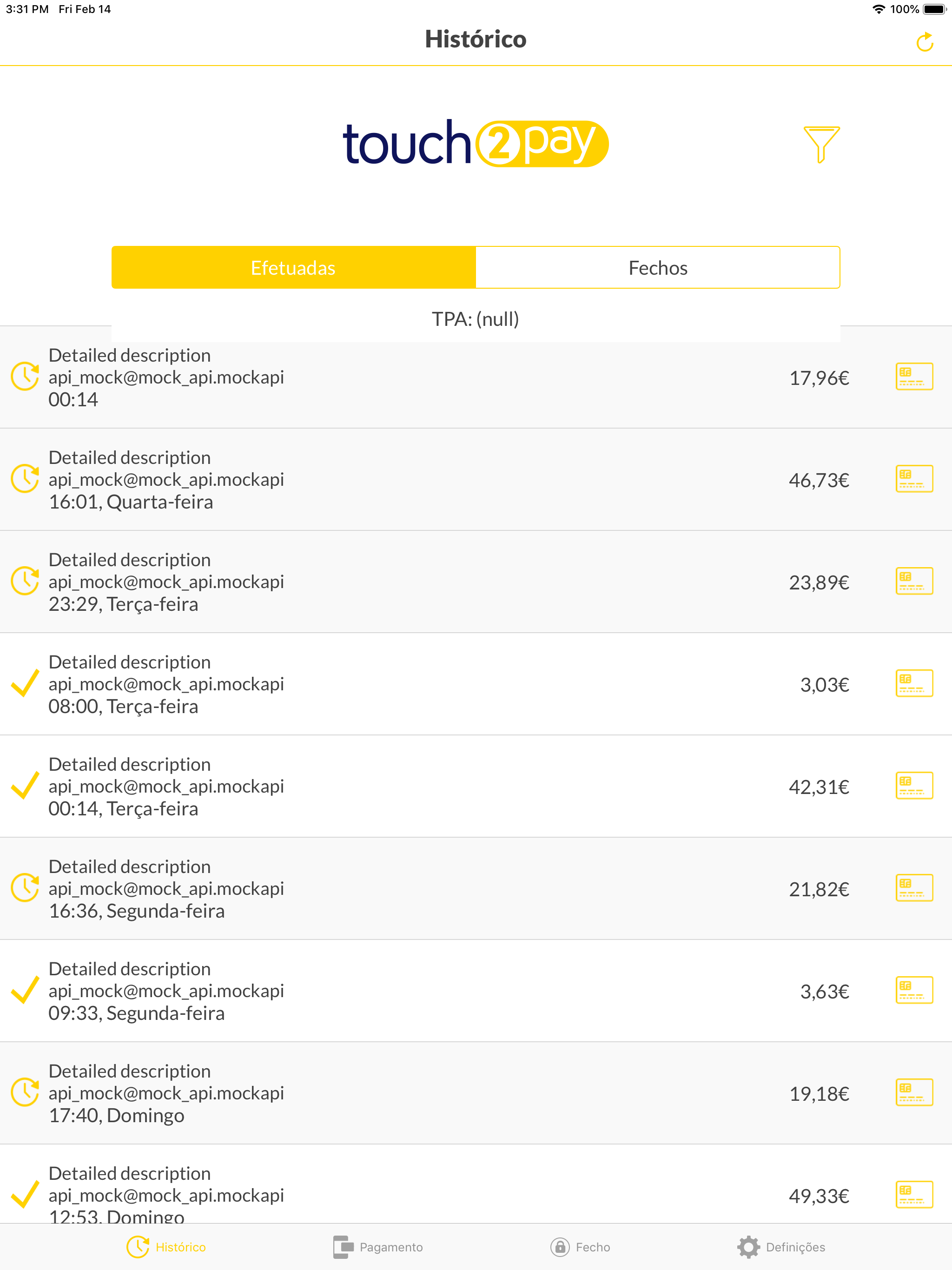Go to the Fecho section
952x1270 pixels.
point(581,1247)
